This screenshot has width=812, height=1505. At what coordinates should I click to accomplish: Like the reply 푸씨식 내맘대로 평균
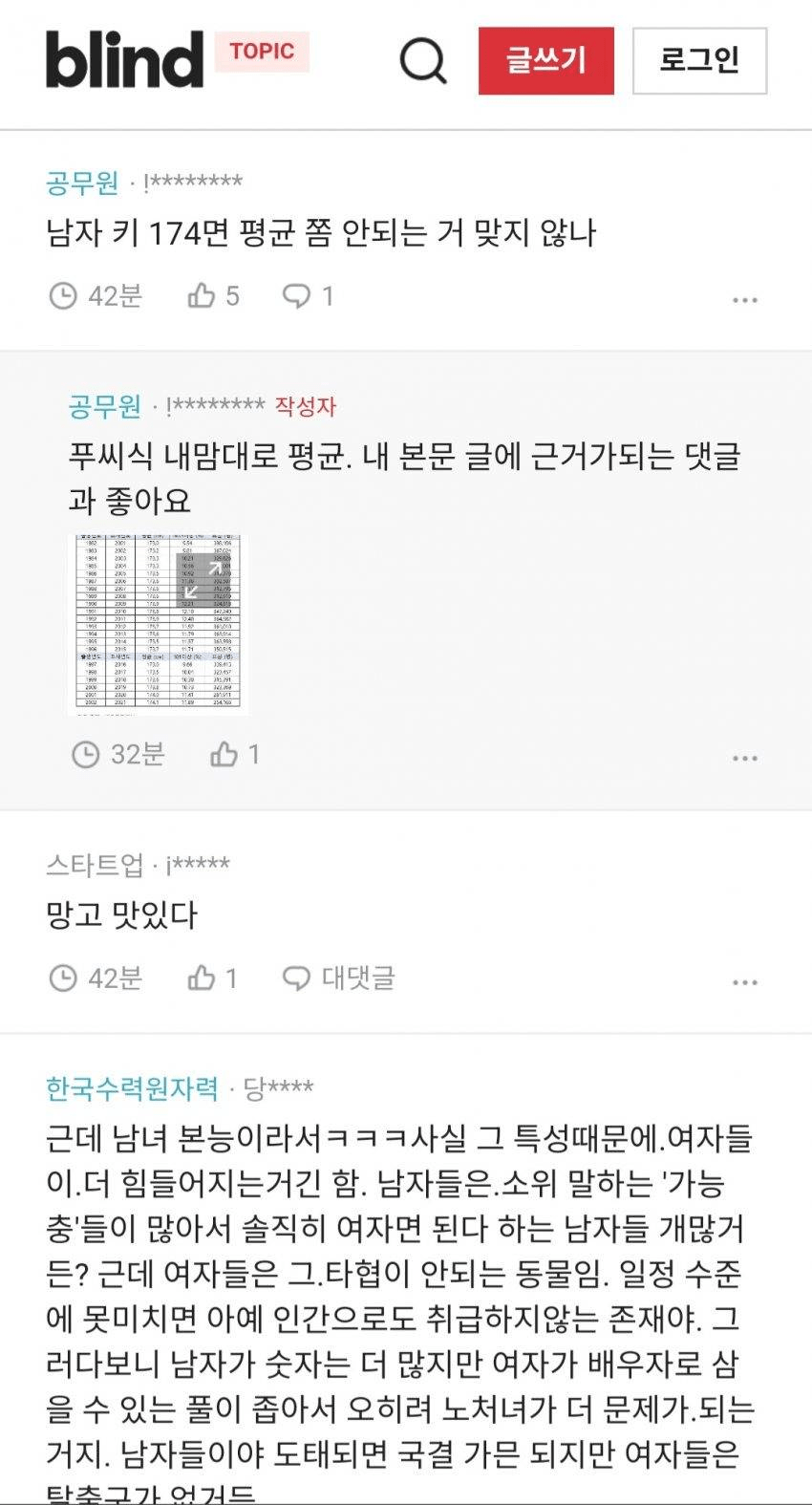tap(235, 755)
